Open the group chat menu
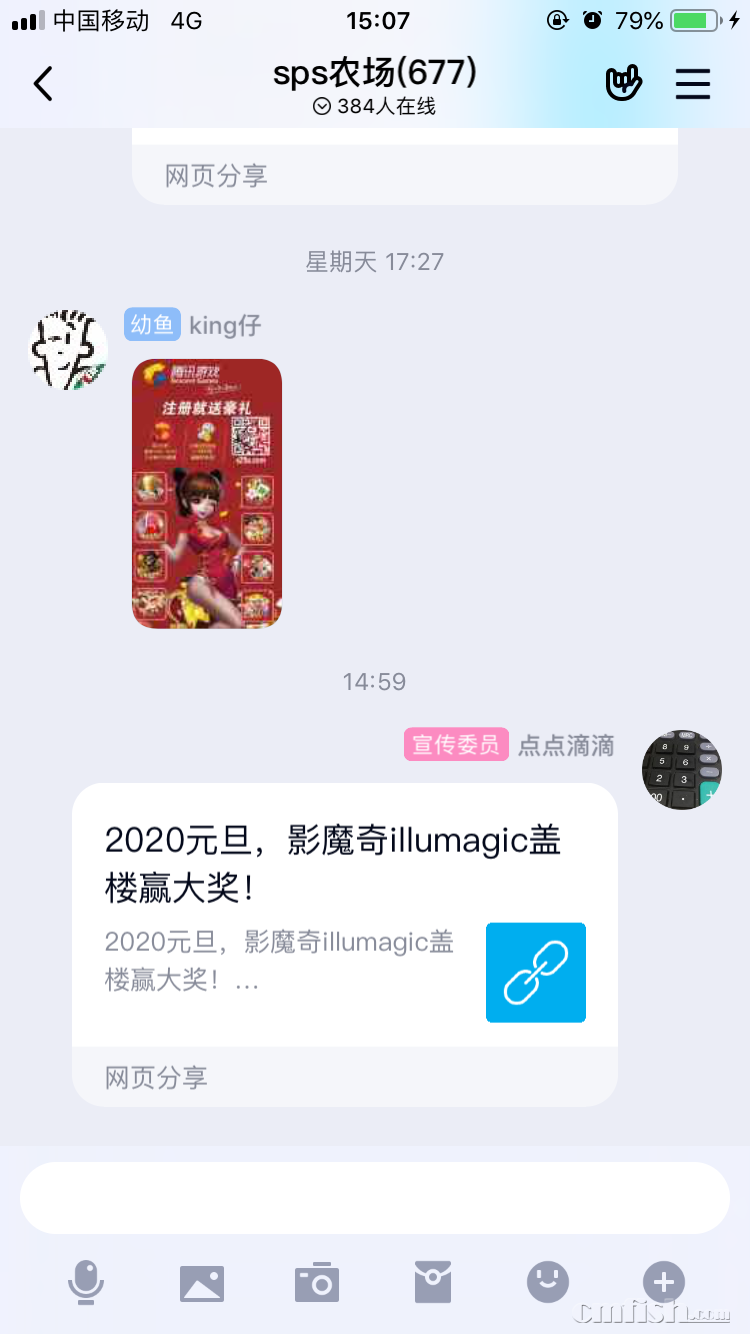The image size is (750, 1334). (x=692, y=84)
